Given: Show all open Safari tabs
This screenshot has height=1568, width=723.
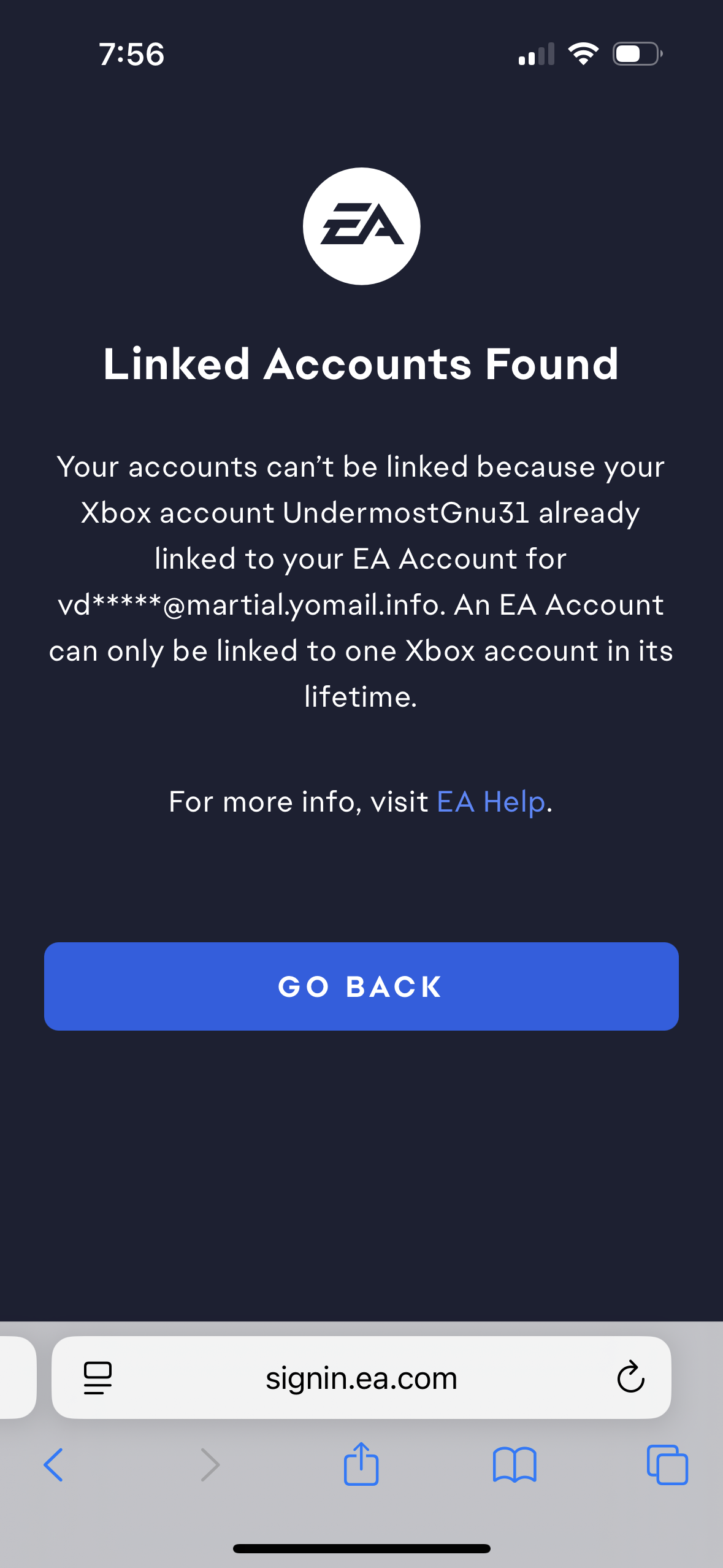Looking at the screenshot, I should (667, 1465).
